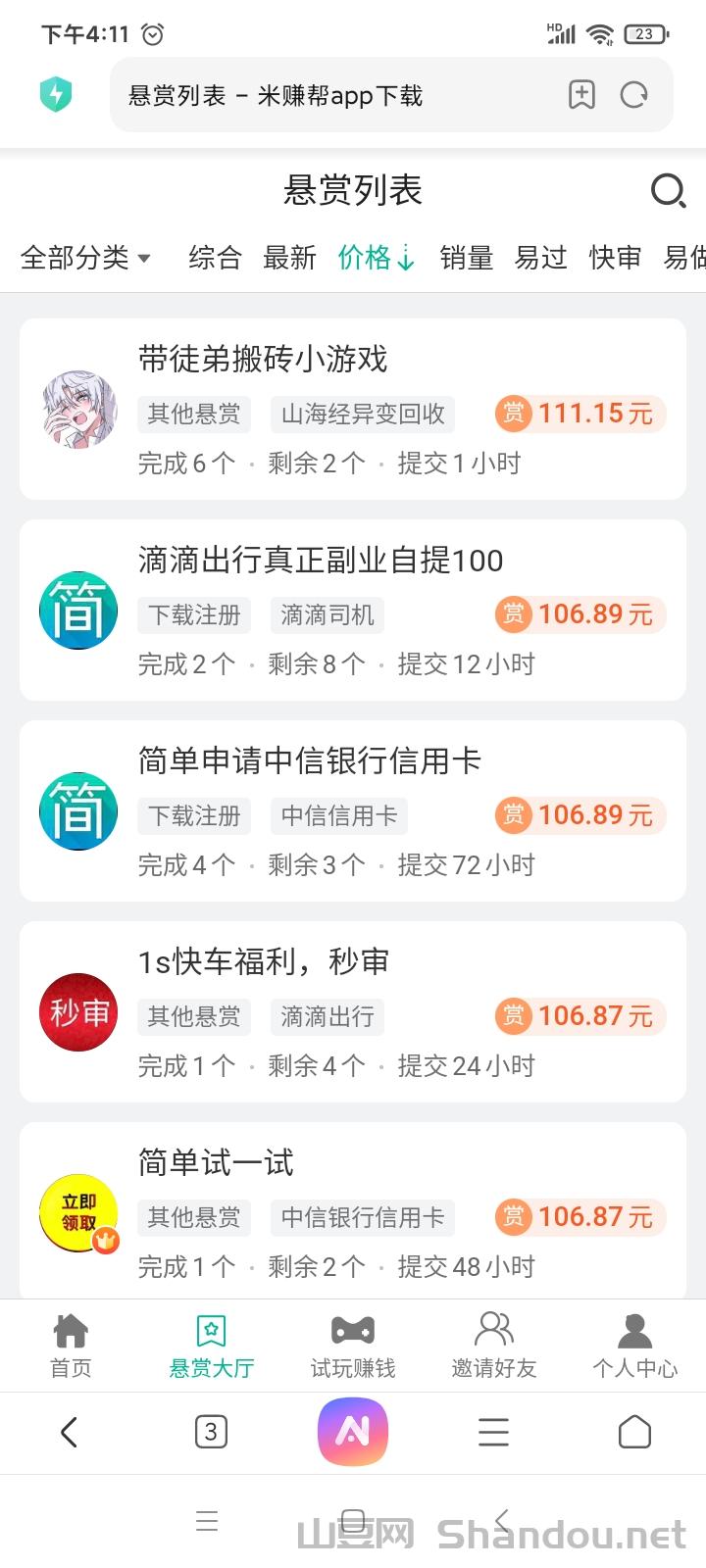Open the 邀请好友 tab

click(x=494, y=1347)
